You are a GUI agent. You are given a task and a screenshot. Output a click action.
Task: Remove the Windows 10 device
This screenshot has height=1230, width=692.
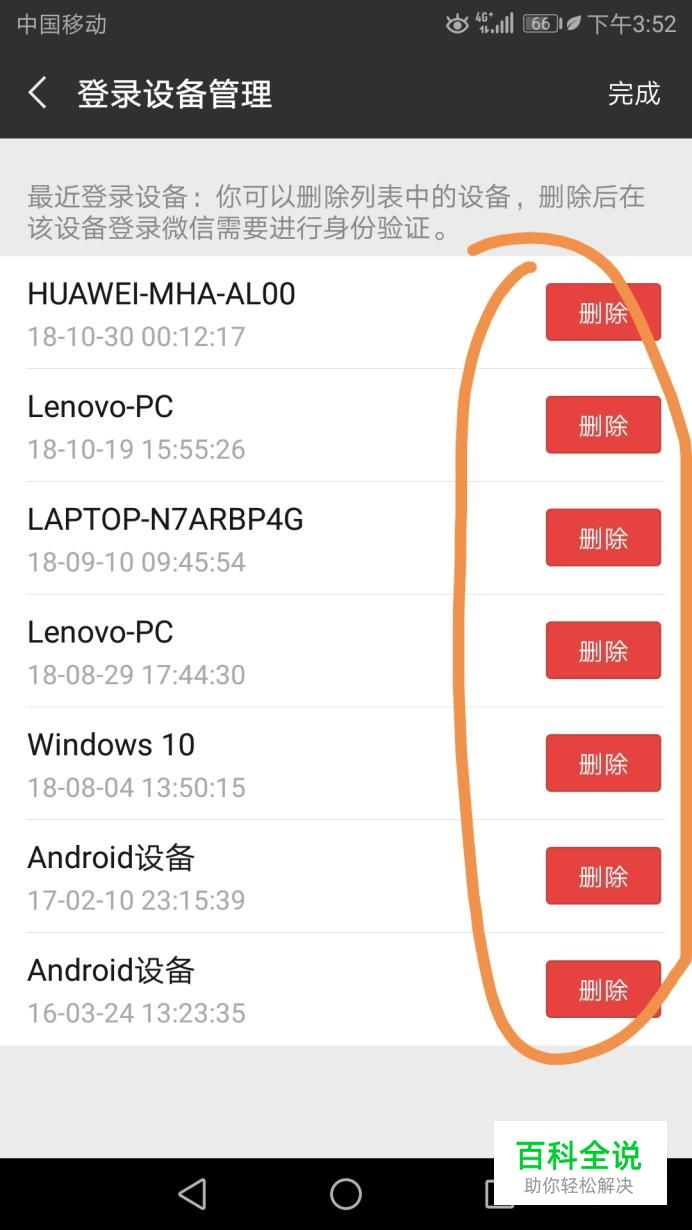tap(603, 764)
